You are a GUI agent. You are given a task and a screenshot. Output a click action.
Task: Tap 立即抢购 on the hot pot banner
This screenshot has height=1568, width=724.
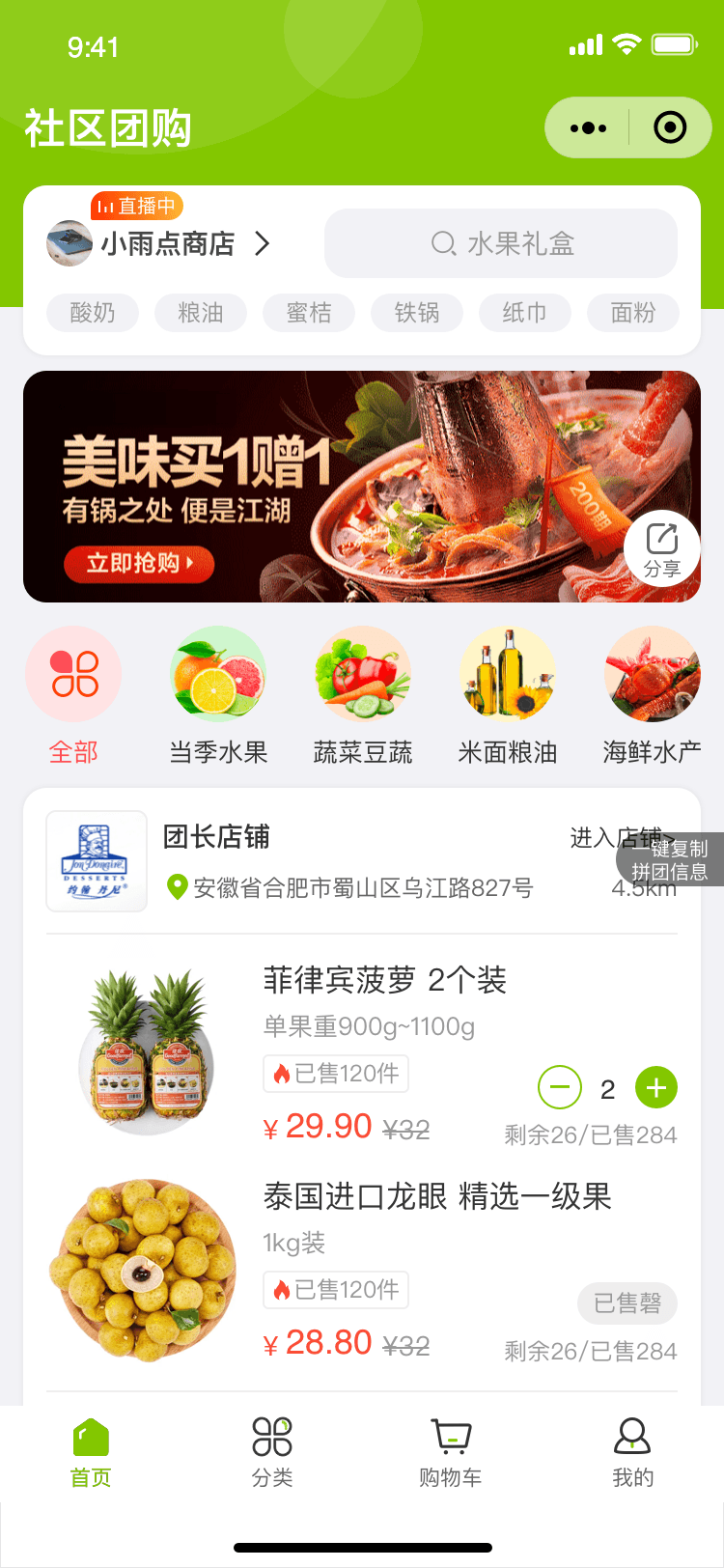coord(138,564)
